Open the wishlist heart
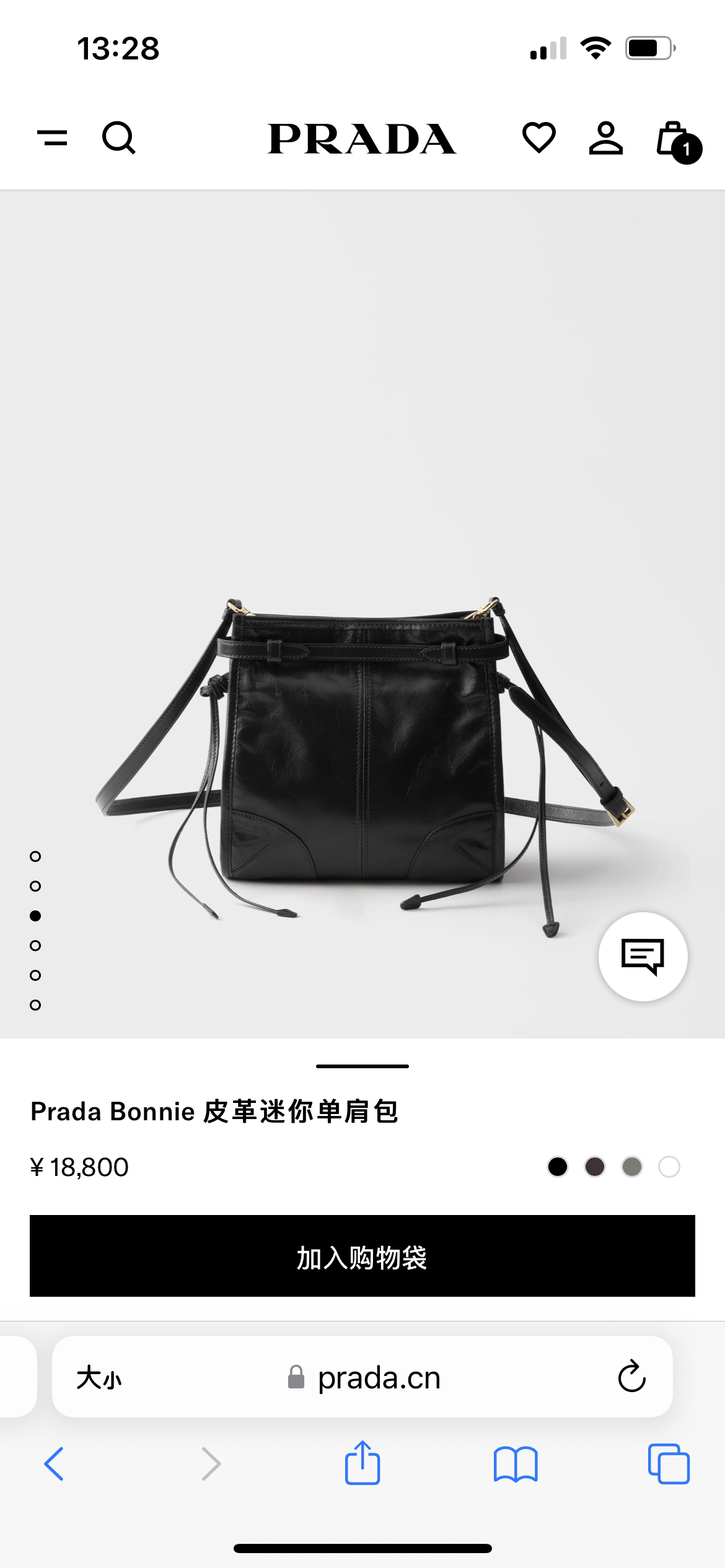The image size is (725, 1568). [x=538, y=137]
